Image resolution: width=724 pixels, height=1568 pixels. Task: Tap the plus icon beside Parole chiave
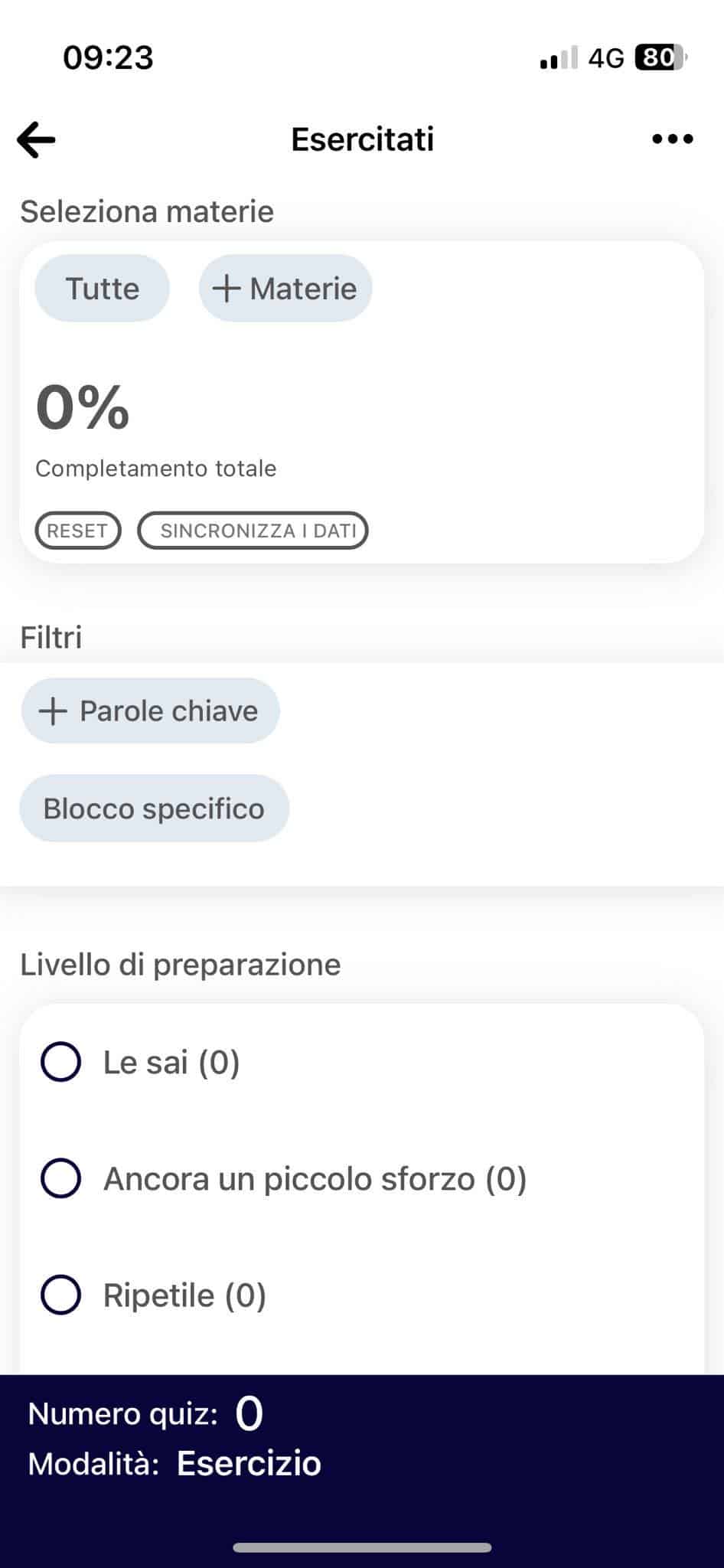click(x=52, y=710)
